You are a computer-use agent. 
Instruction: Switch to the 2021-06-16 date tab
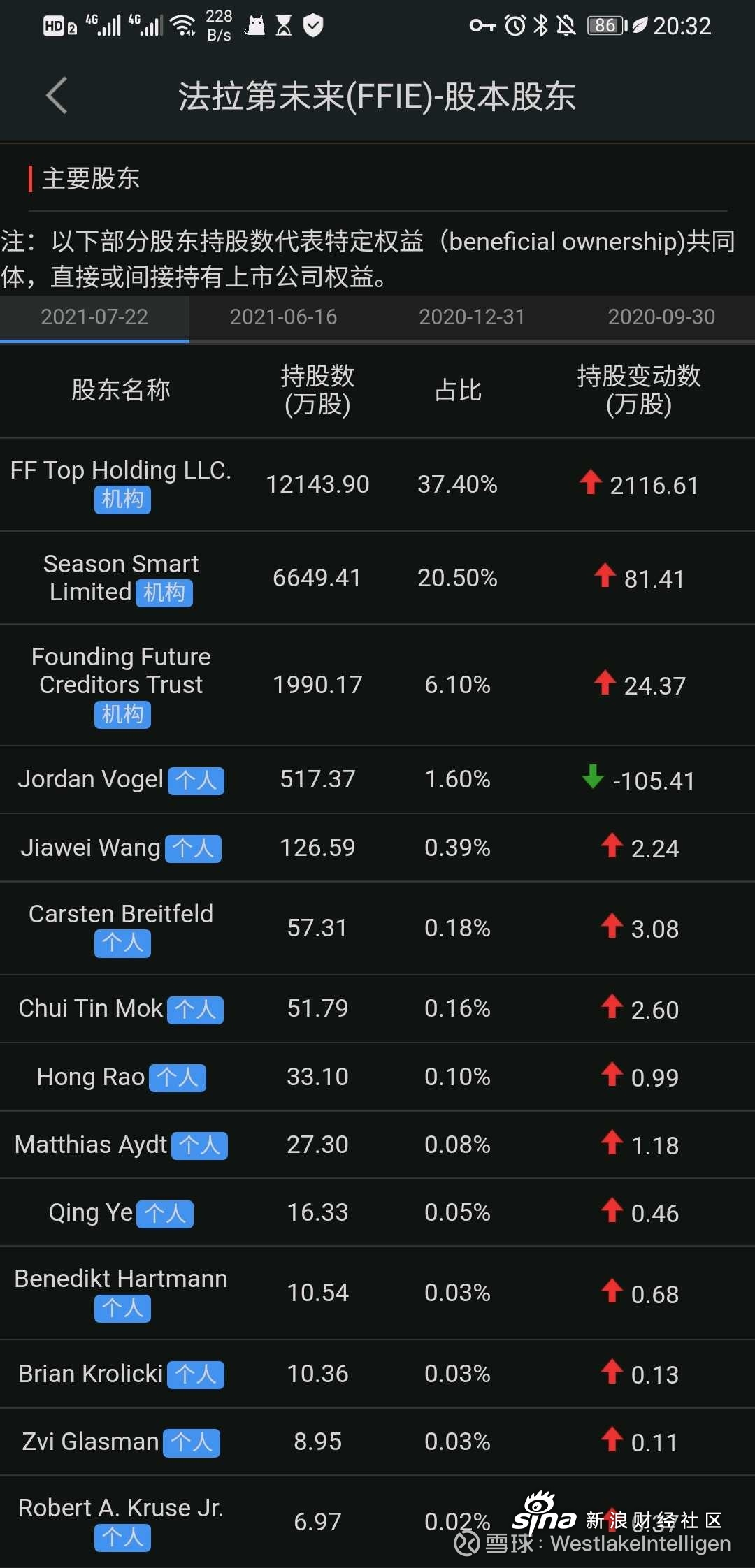pyautogui.click(x=283, y=317)
